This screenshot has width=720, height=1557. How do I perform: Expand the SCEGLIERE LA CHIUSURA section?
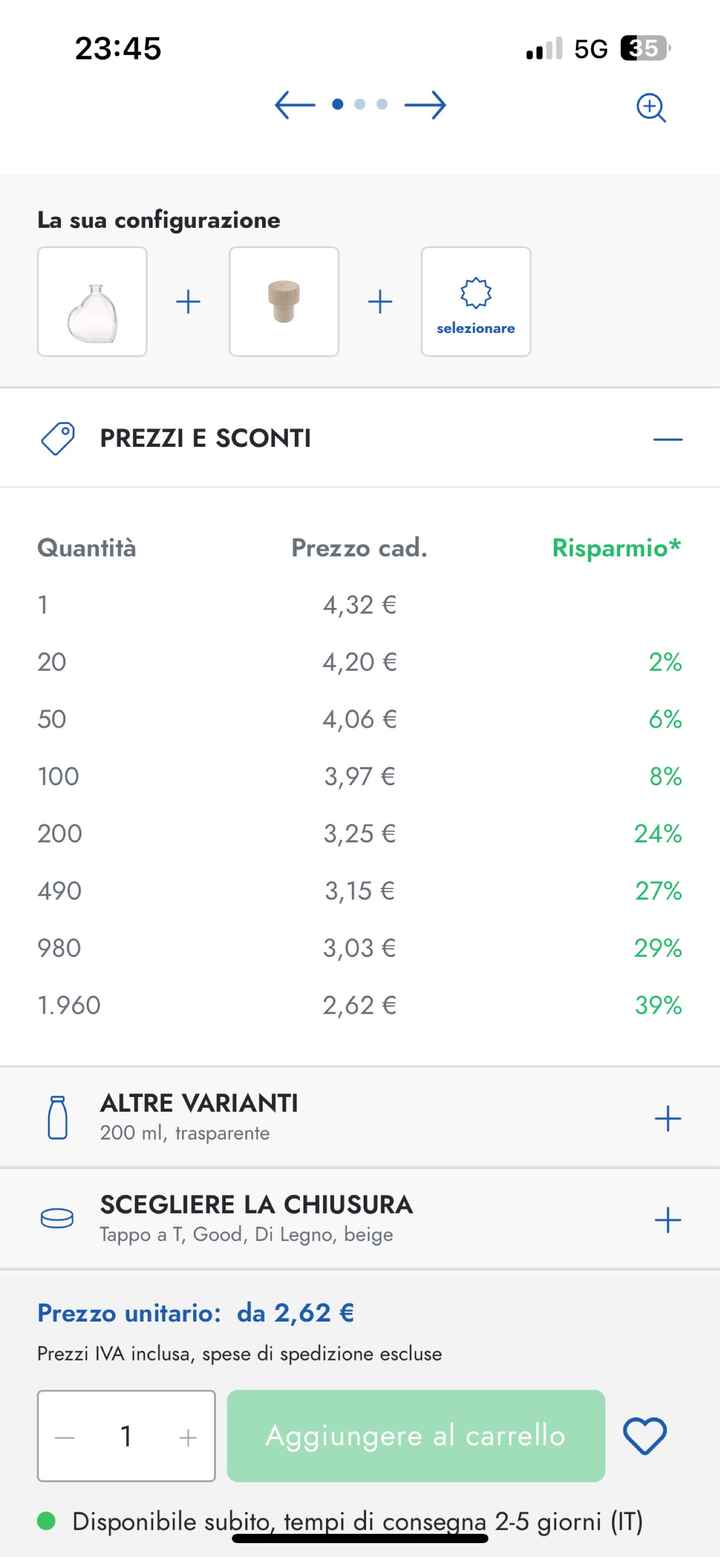pyautogui.click(x=667, y=1219)
